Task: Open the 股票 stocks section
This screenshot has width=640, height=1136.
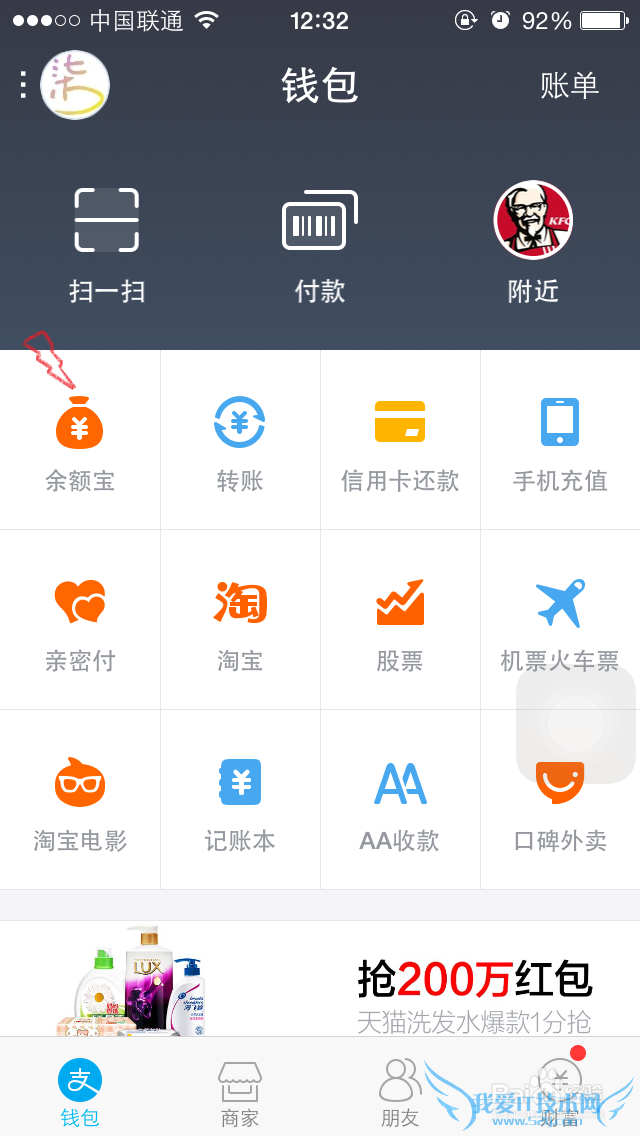Action: tap(400, 620)
